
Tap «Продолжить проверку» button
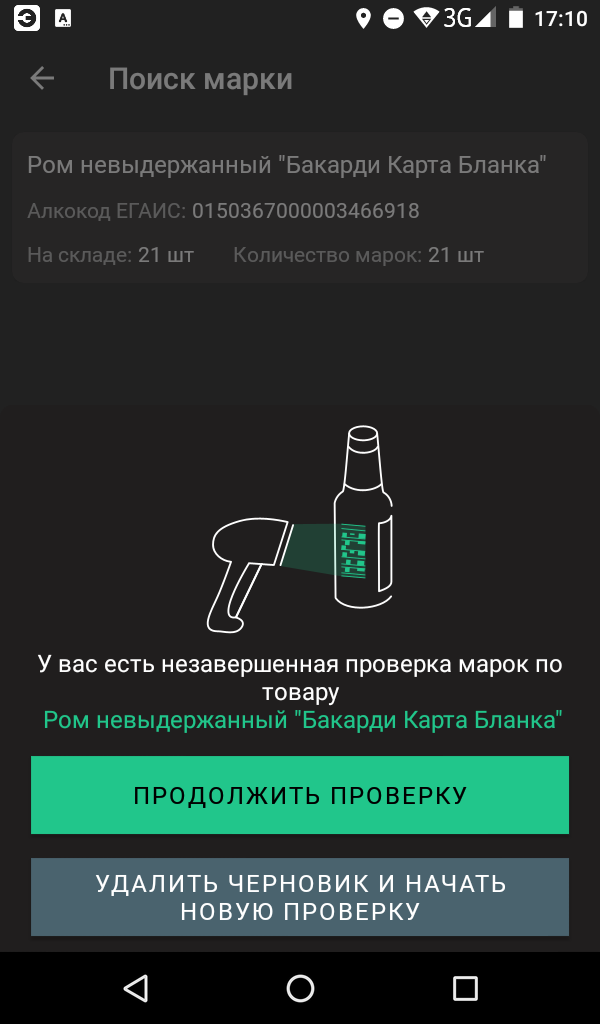[300, 795]
